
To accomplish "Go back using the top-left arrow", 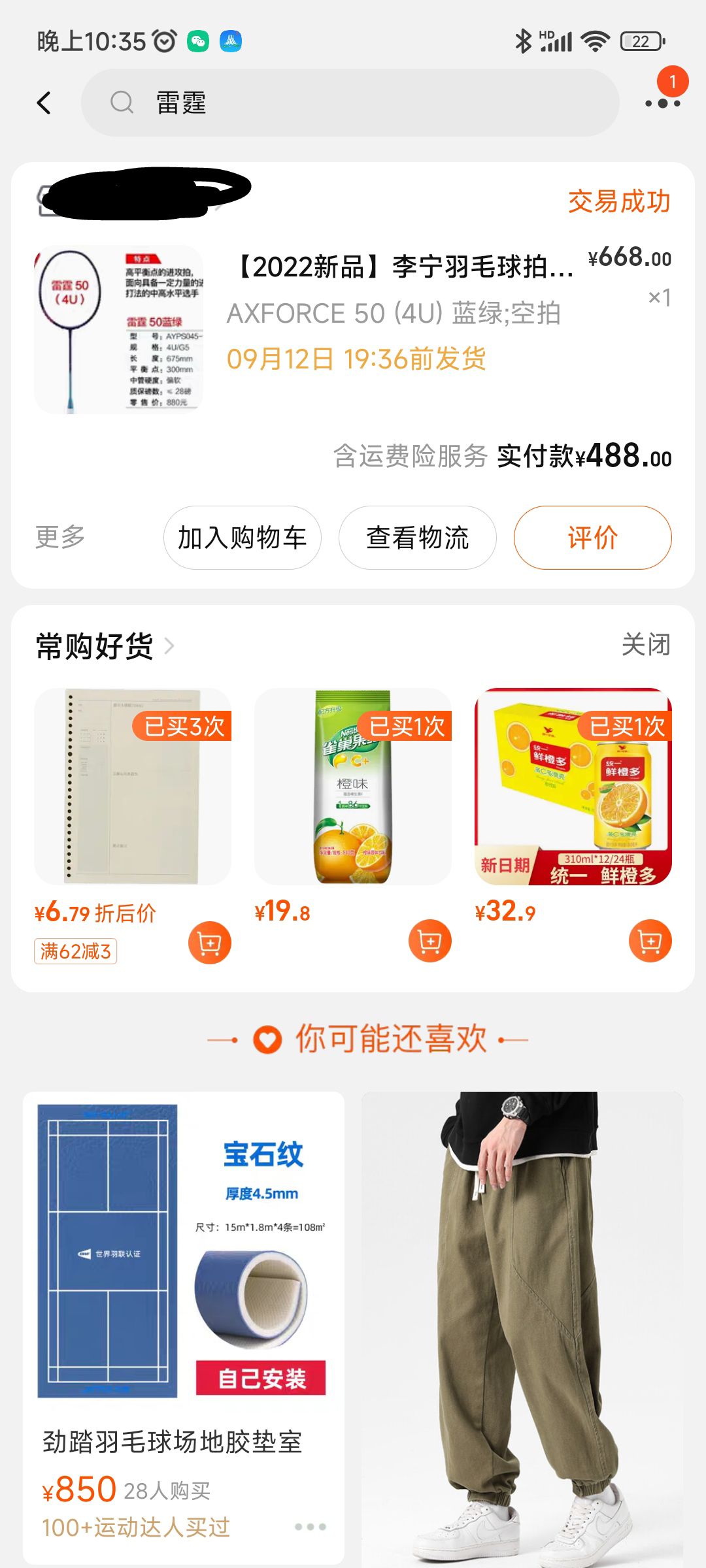I will [44, 103].
